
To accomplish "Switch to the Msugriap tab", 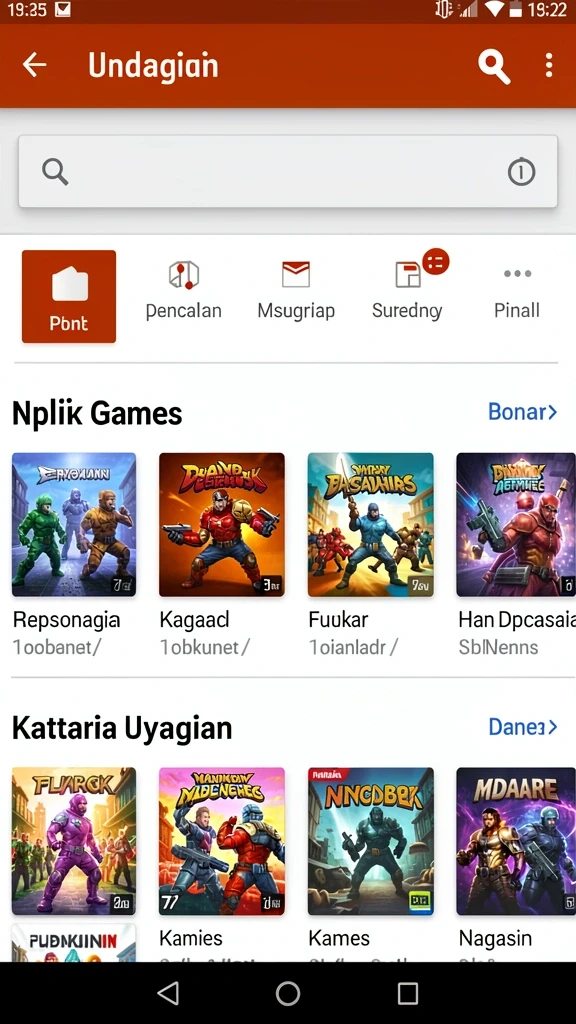I will click(x=296, y=291).
